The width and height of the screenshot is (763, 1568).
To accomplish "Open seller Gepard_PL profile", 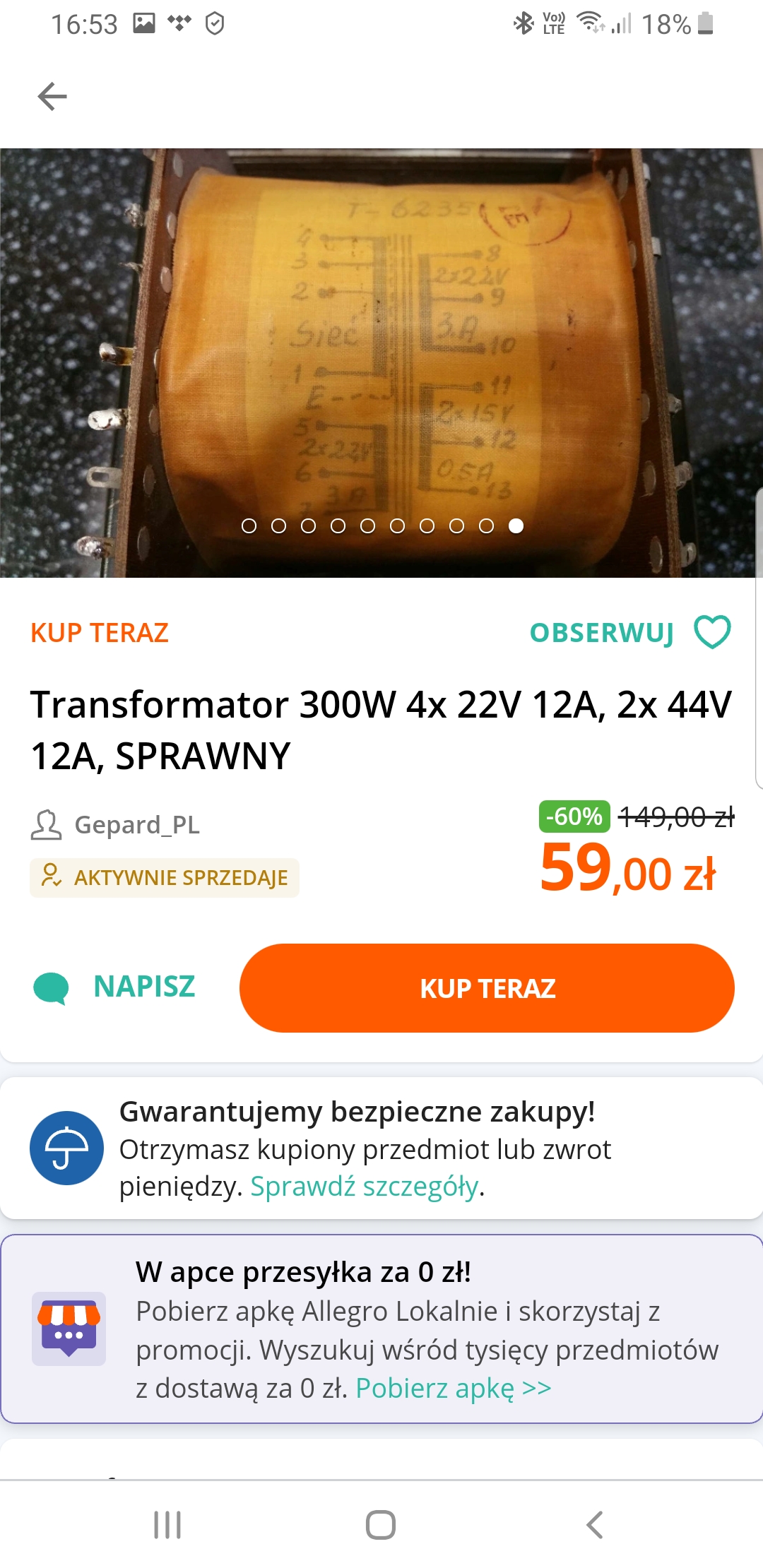I will 136,824.
